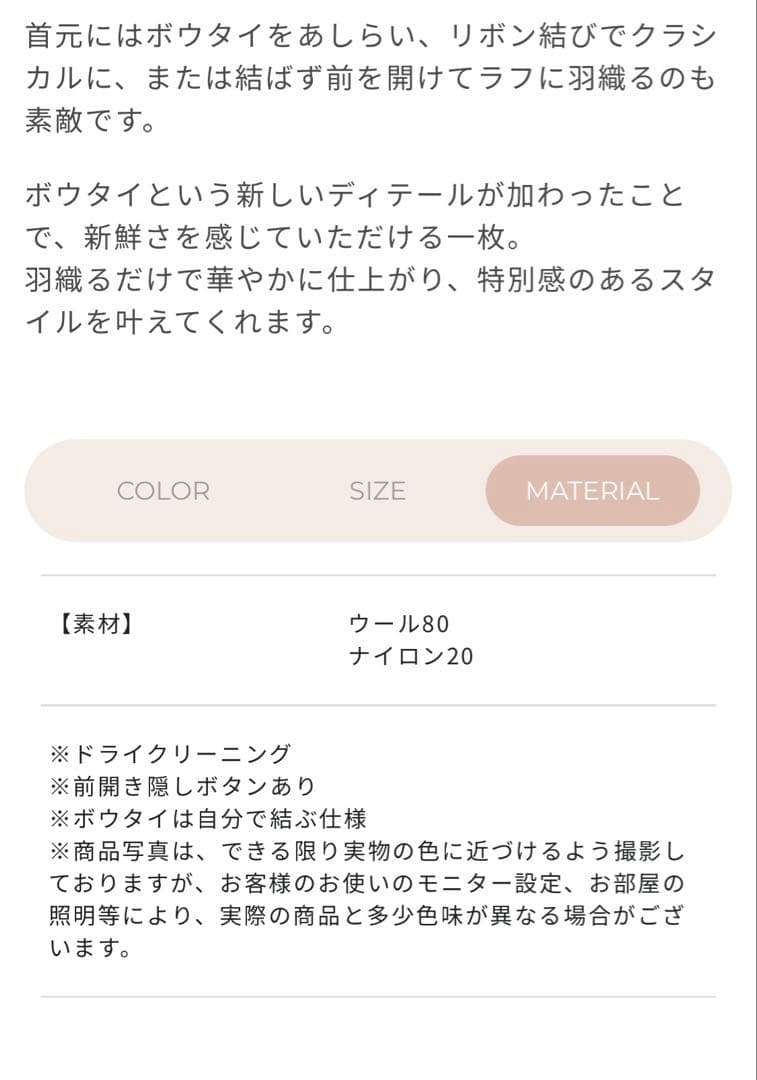The height and width of the screenshot is (1080, 757).
Task: Click the COLOR label in the tab bar
Action: (x=162, y=491)
